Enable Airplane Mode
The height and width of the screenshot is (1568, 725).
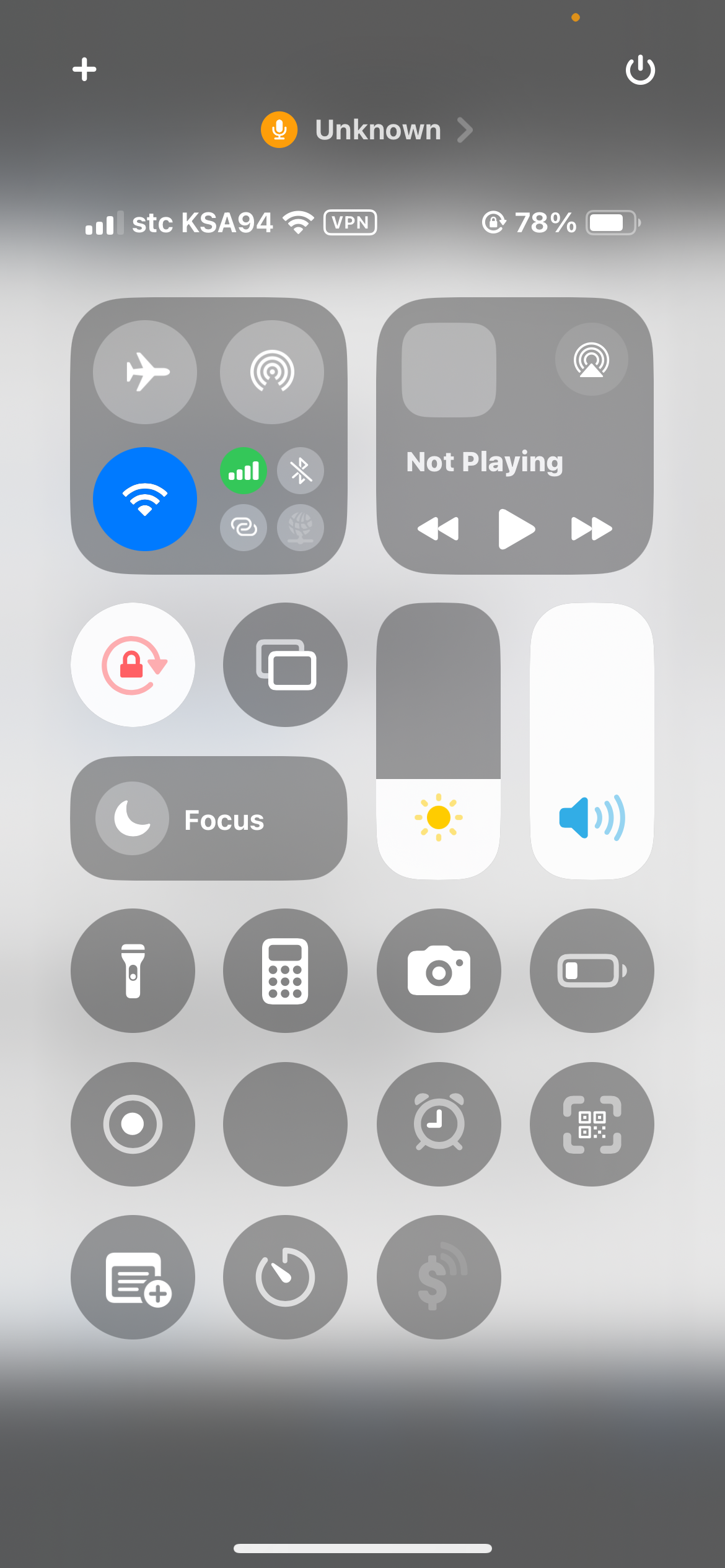(145, 372)
